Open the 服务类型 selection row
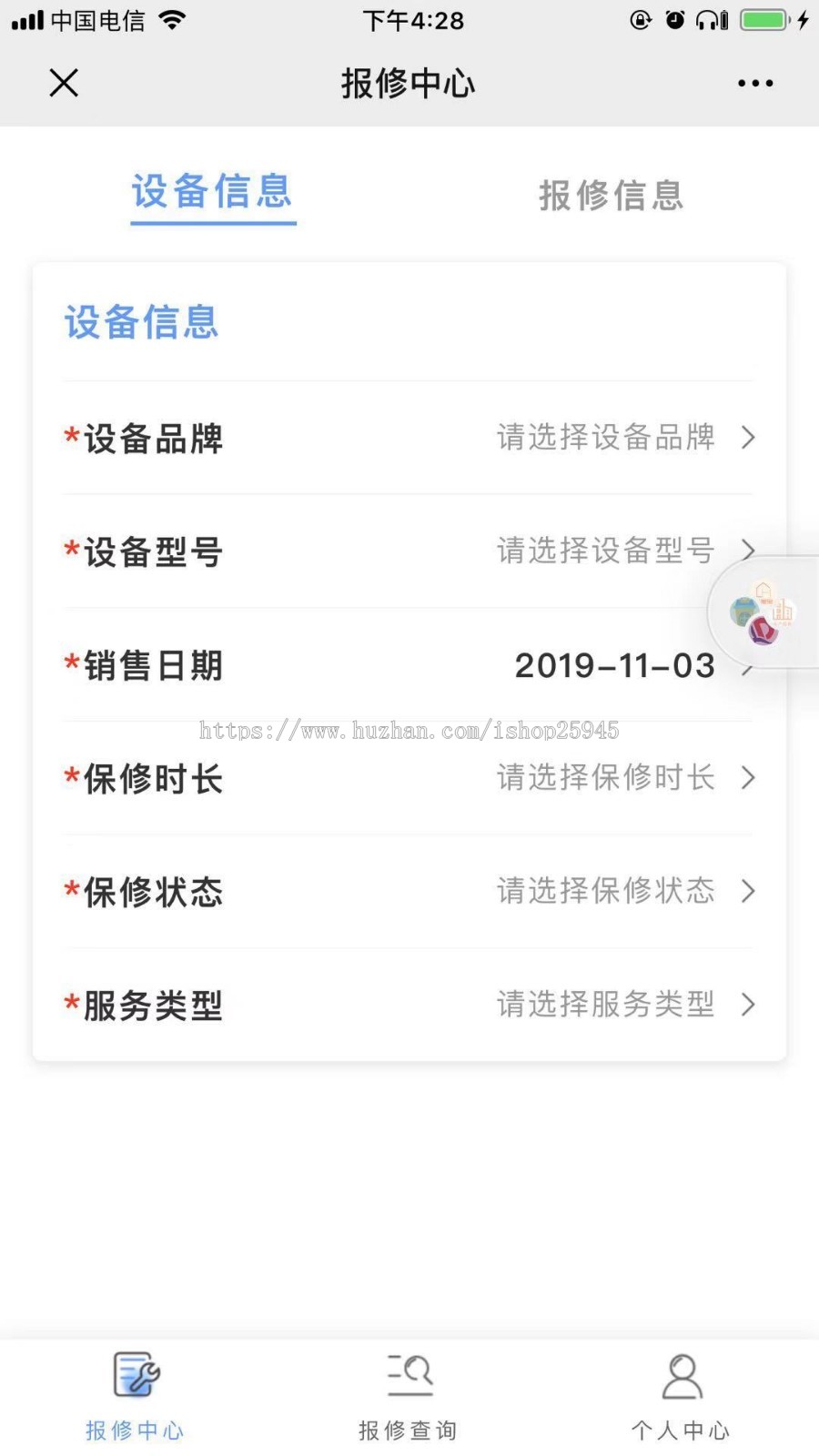Viewport: 819px width, 1456px height. (748, 1005)
